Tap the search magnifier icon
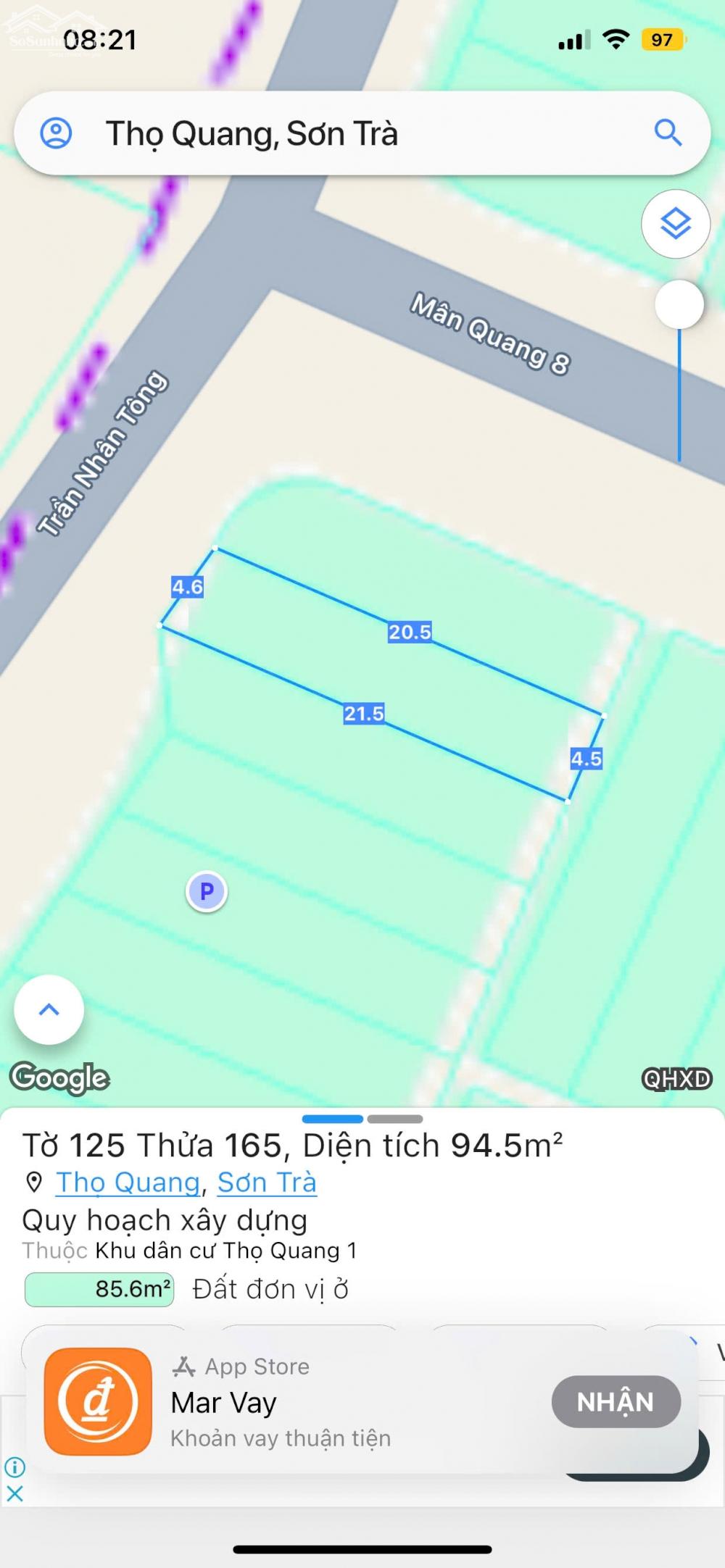The width and height of the screenshot is (725, 1568). (x=668, y=133)
